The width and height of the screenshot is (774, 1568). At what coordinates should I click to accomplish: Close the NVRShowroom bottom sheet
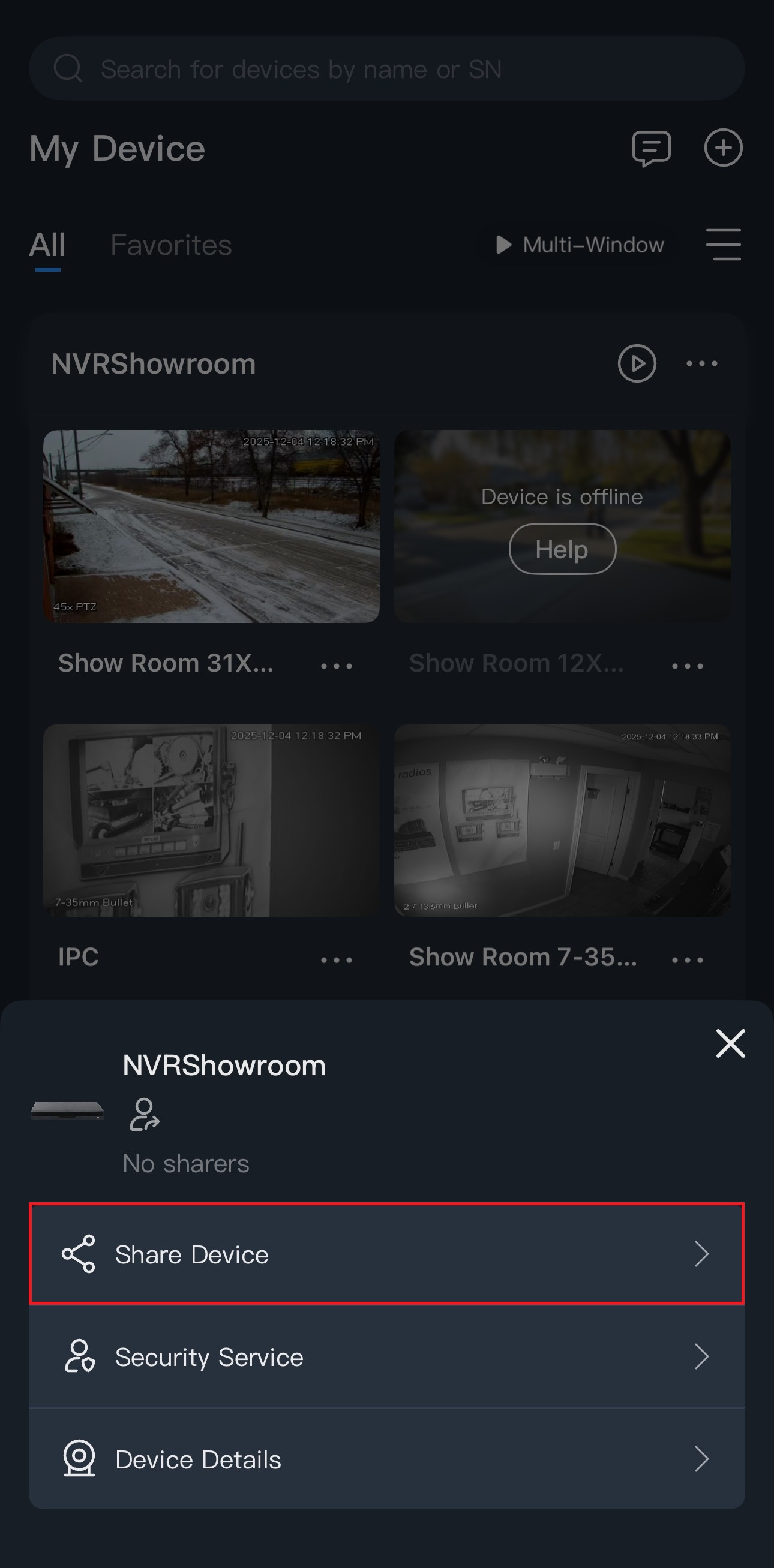[730, 1043]
